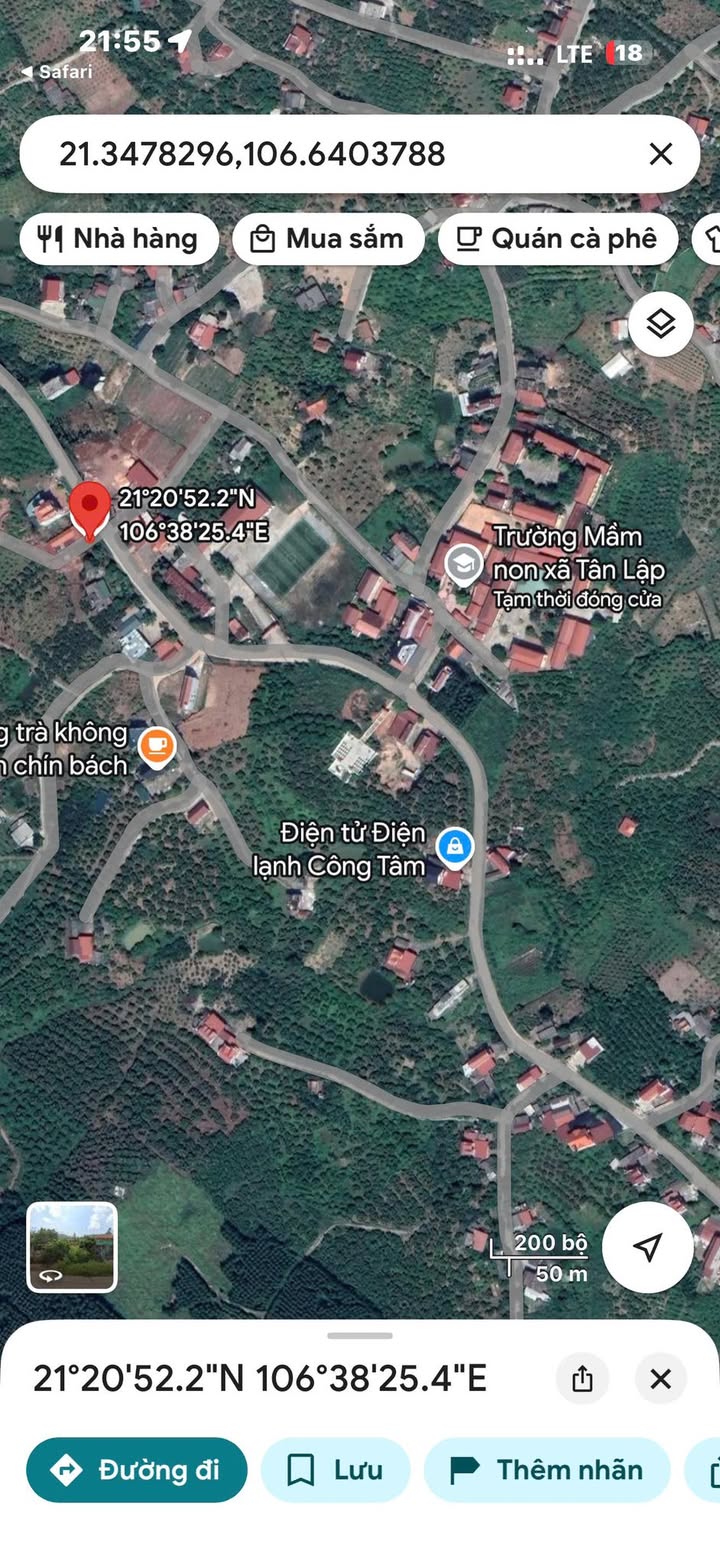Get directions with Đường đi
720x1565 pixels.
coord(137,1470)
